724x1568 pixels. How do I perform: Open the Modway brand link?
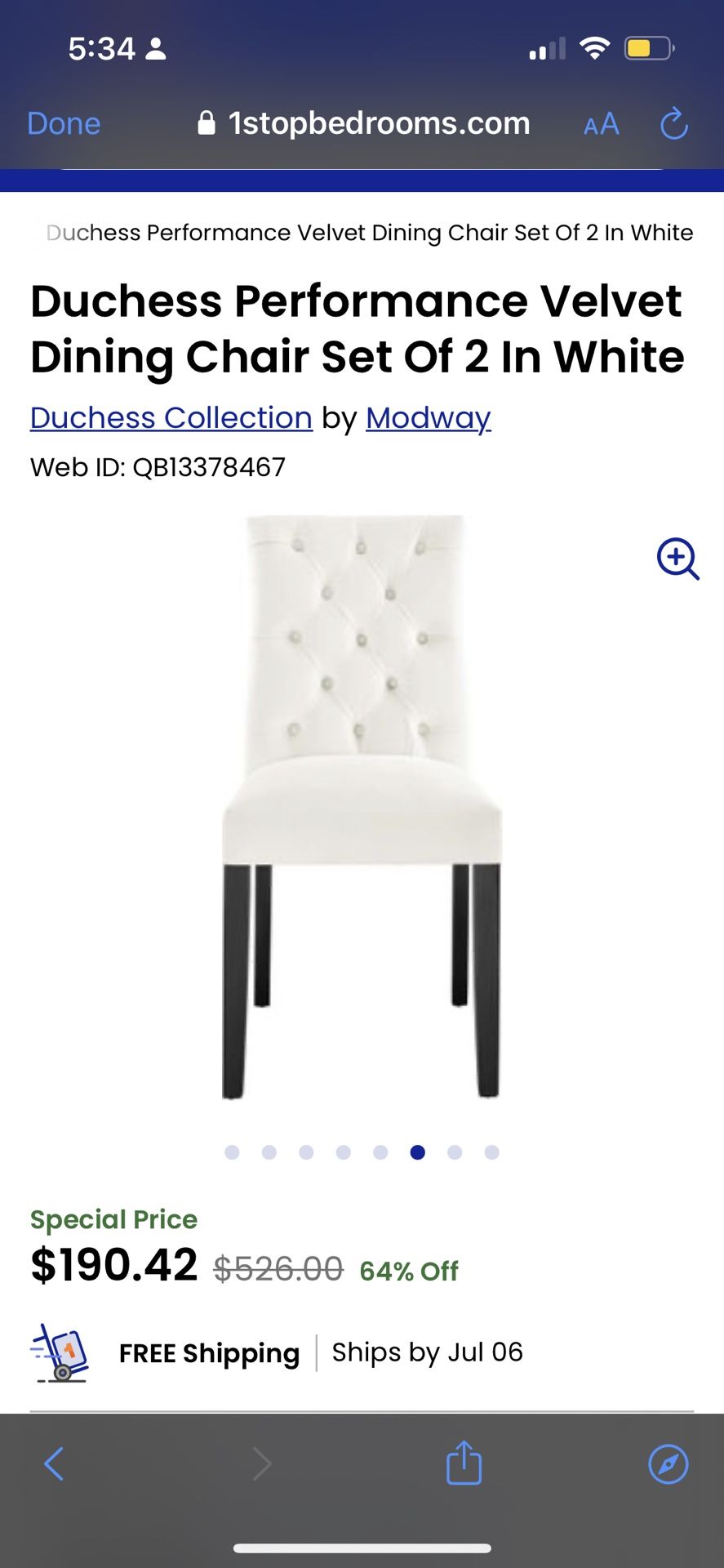coord(428,417)
